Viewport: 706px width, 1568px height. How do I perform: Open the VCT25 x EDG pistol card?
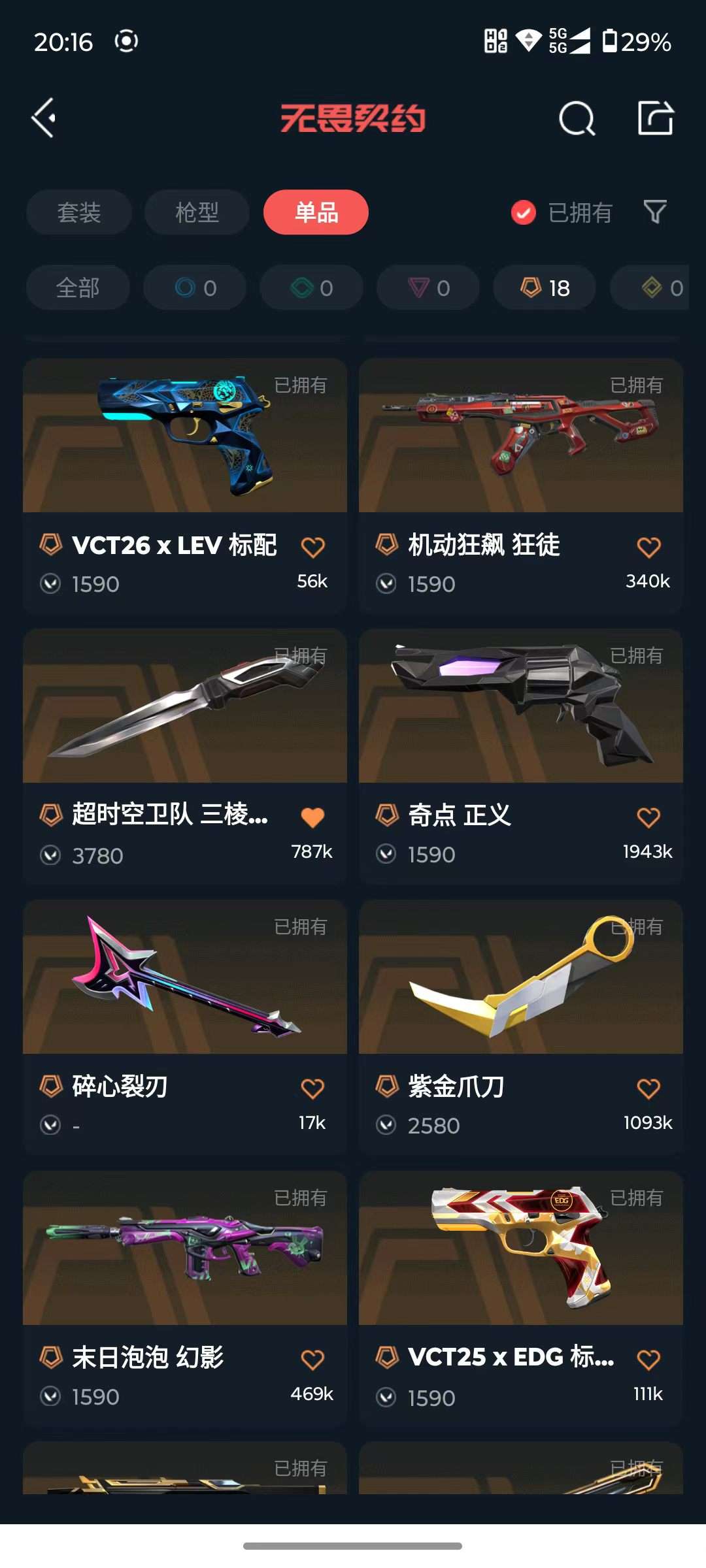pos(521,1298)
